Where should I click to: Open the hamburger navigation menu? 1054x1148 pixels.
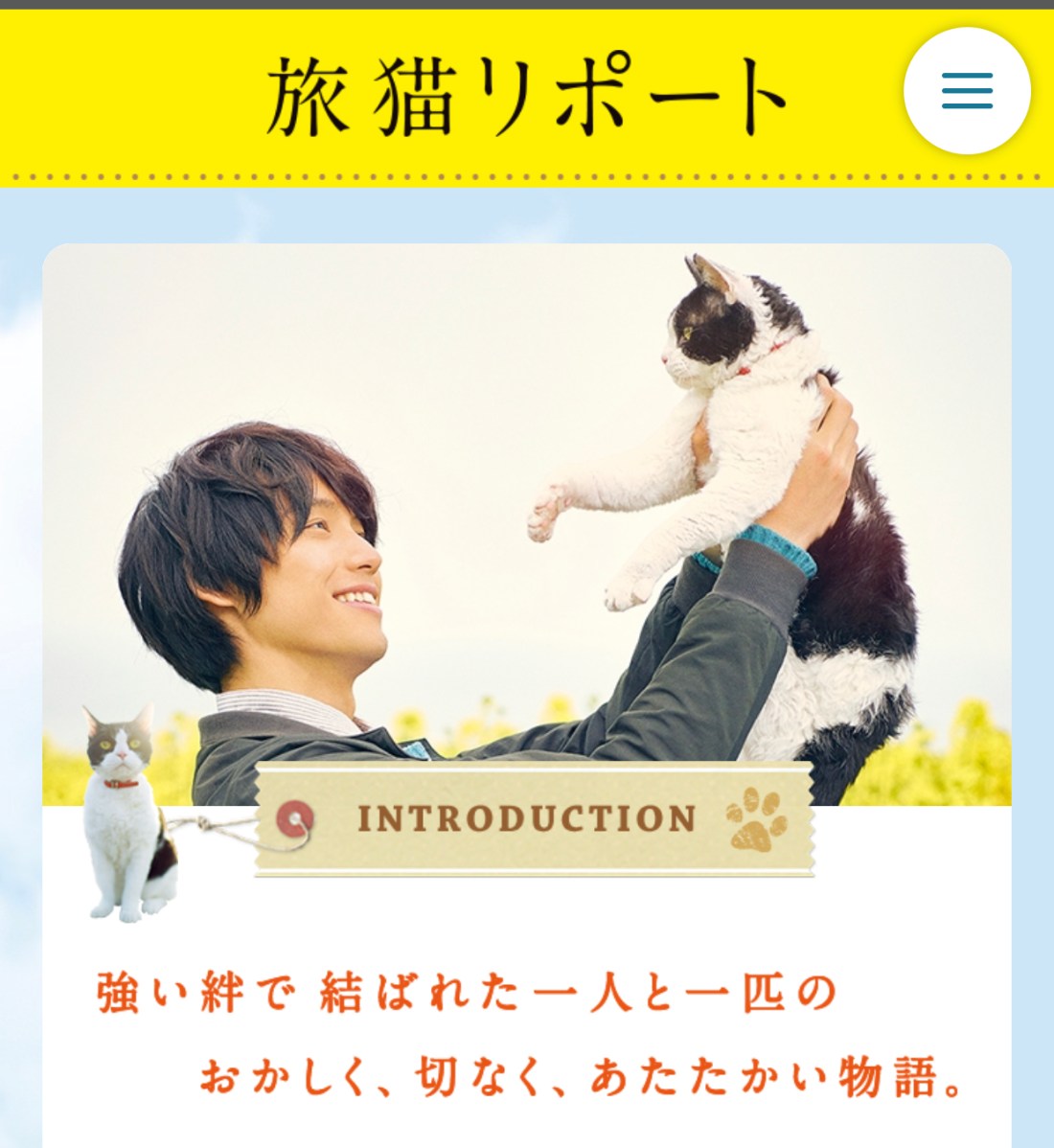(966, 91)
